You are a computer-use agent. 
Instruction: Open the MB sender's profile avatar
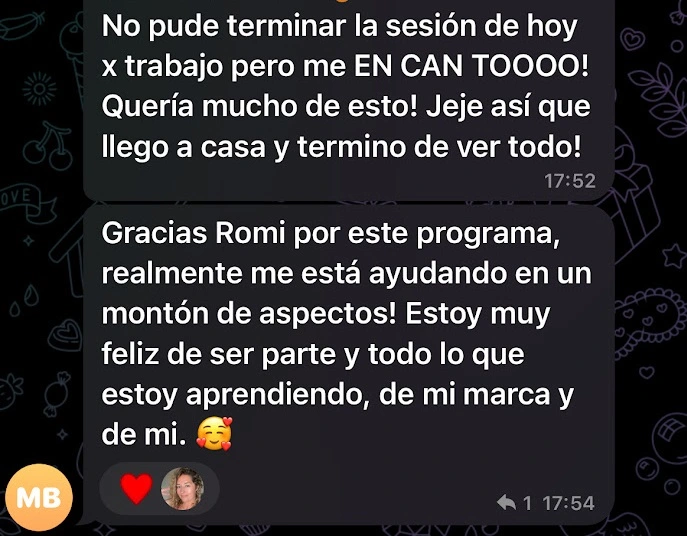(x=40, y=497)
